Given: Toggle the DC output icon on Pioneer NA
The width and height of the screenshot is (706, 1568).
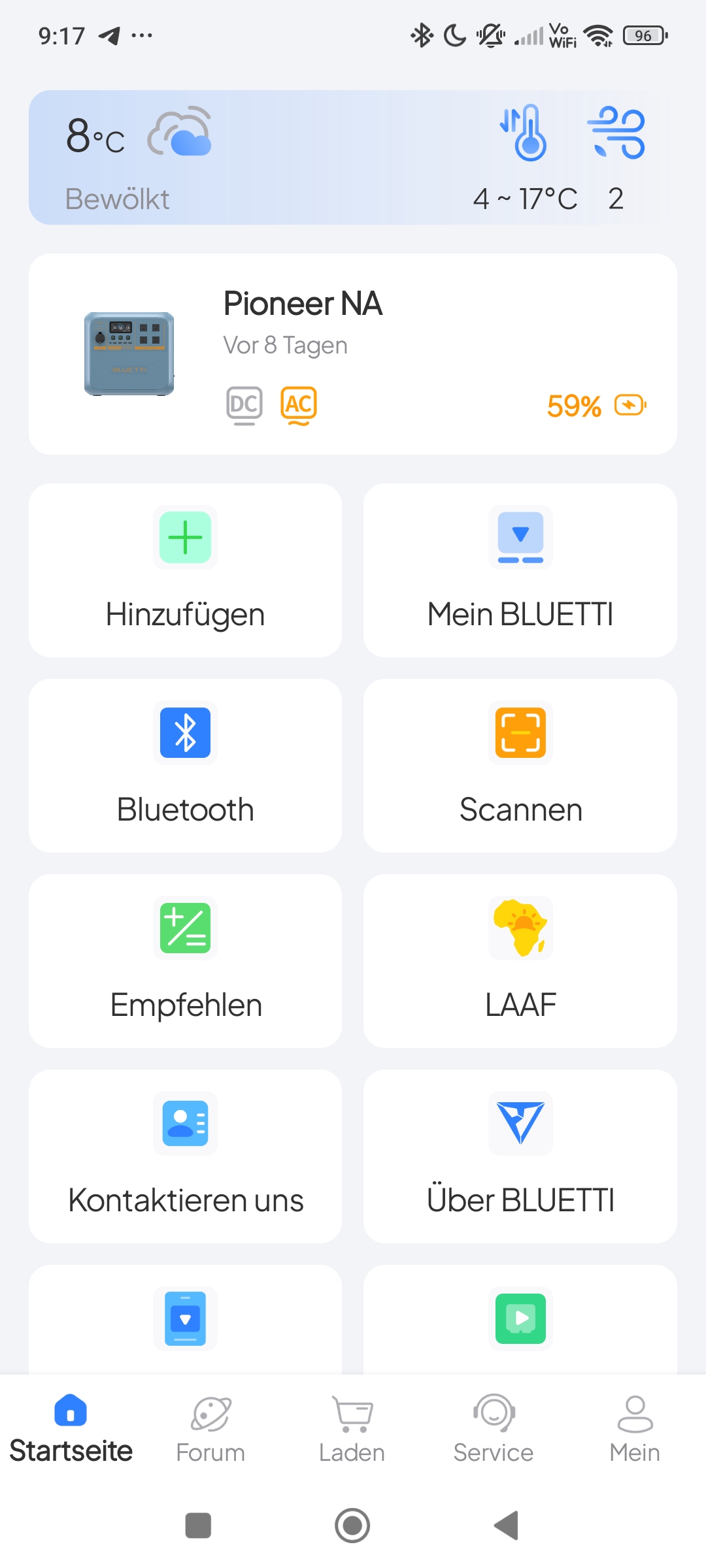Looking at the screenshot, I should coord(244,405).
